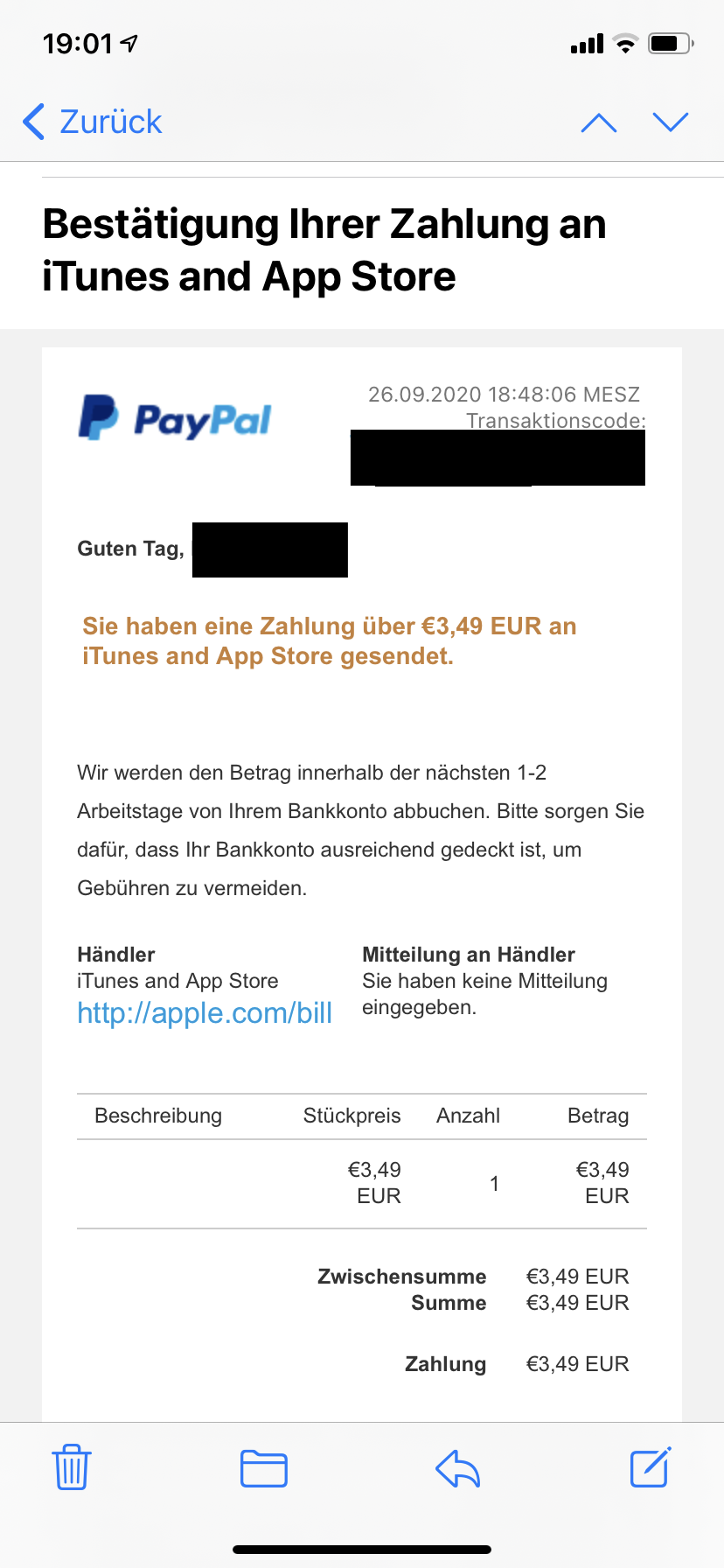Open the http://apple.com/bill link
This screenshot has width=724, height=1568.
pos(205,1012)
